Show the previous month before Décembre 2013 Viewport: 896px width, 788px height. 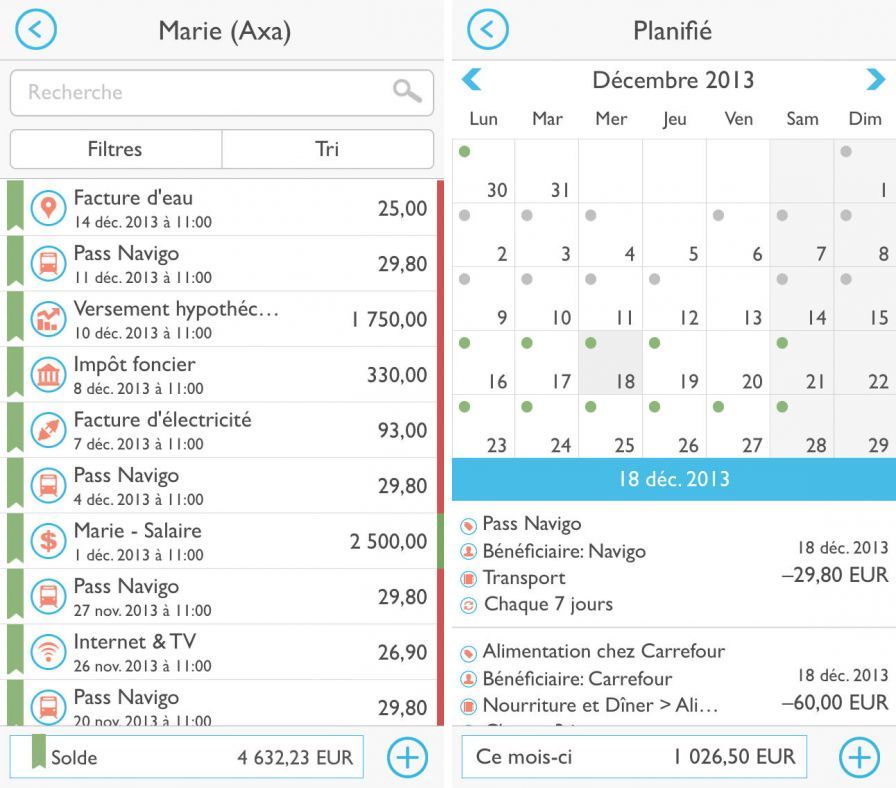coord(472,80)
